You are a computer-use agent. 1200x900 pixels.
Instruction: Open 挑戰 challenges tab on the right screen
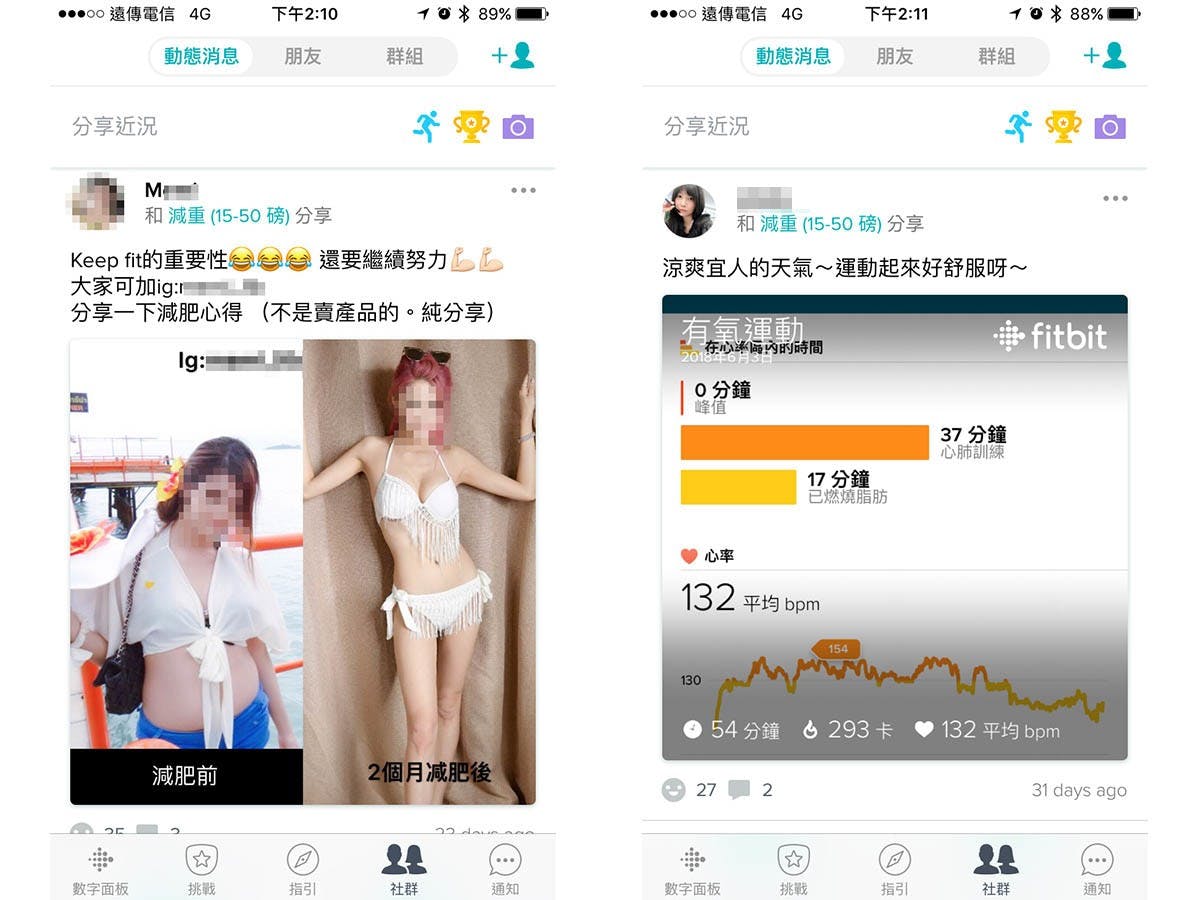point(794,870)
